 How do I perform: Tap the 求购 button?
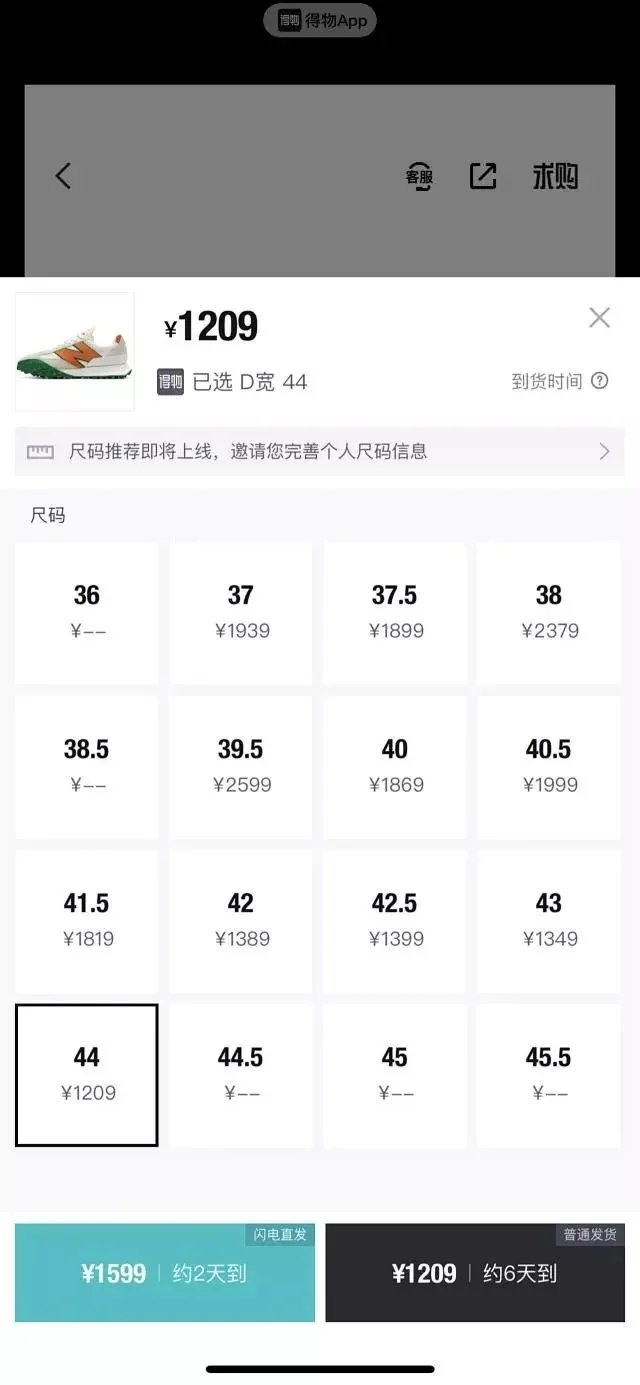click(555, 177)
